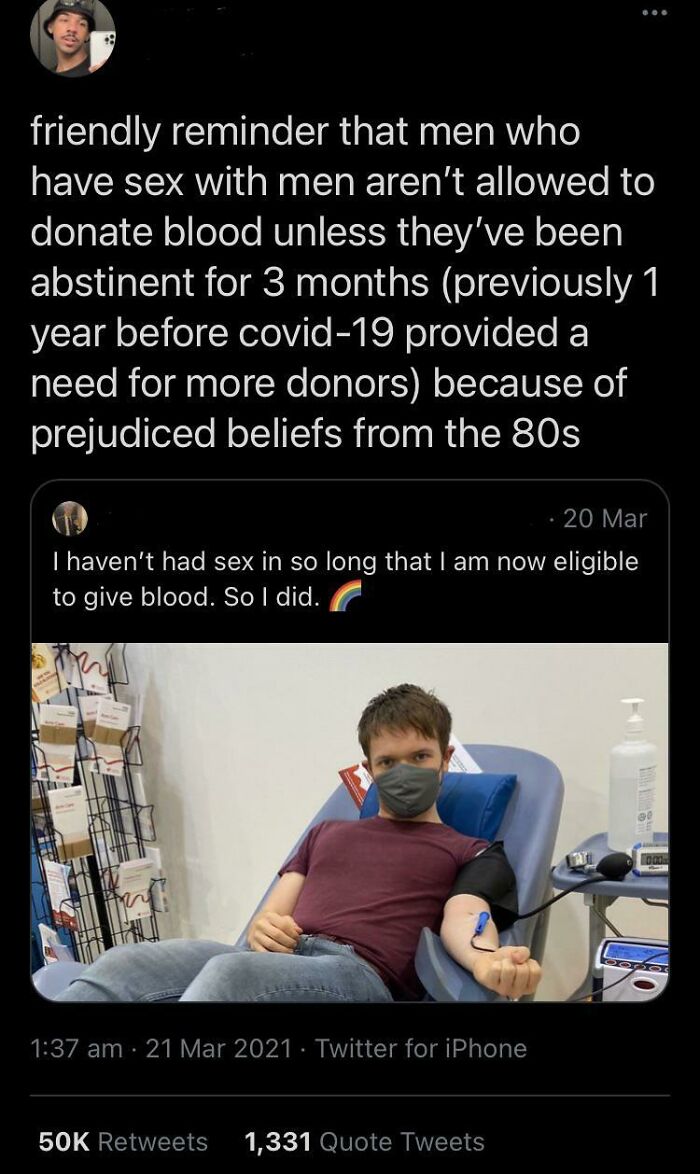View the list of 50K Retweets
This screenshot has width=700, height=1174.
(123, 1141)
